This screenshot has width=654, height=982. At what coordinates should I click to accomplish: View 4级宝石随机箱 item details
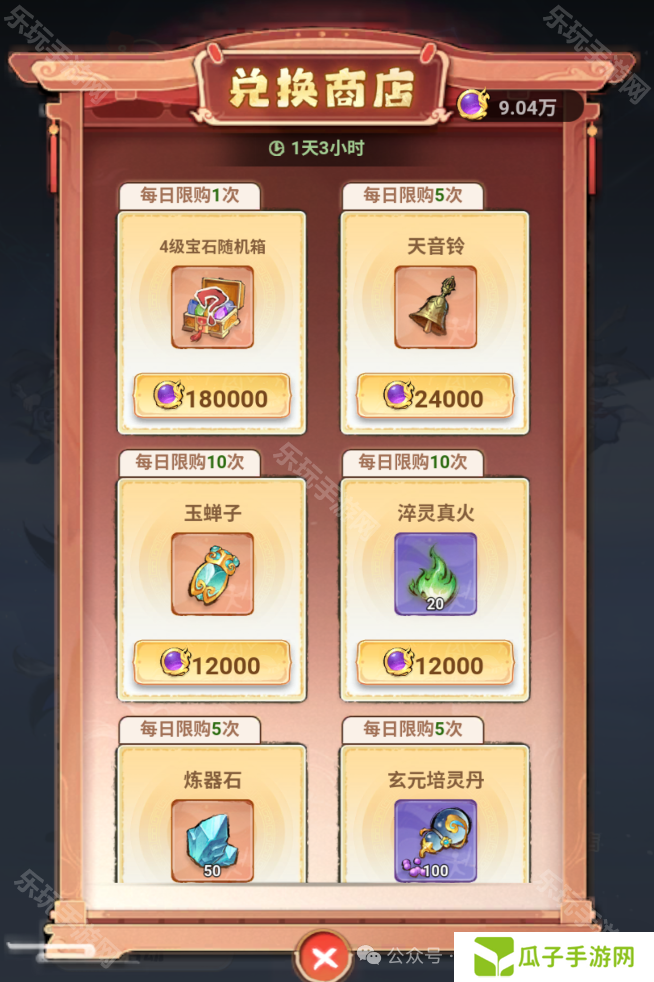tap(212, 307)
